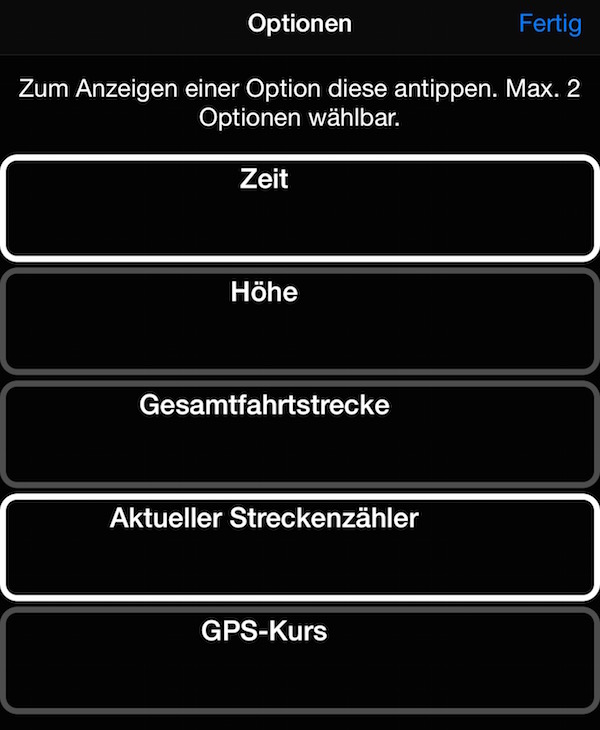The width and height of the screenshot is (600, 730).
Task: Tap Fertig to close the options
Action: [x=549, y=23]
